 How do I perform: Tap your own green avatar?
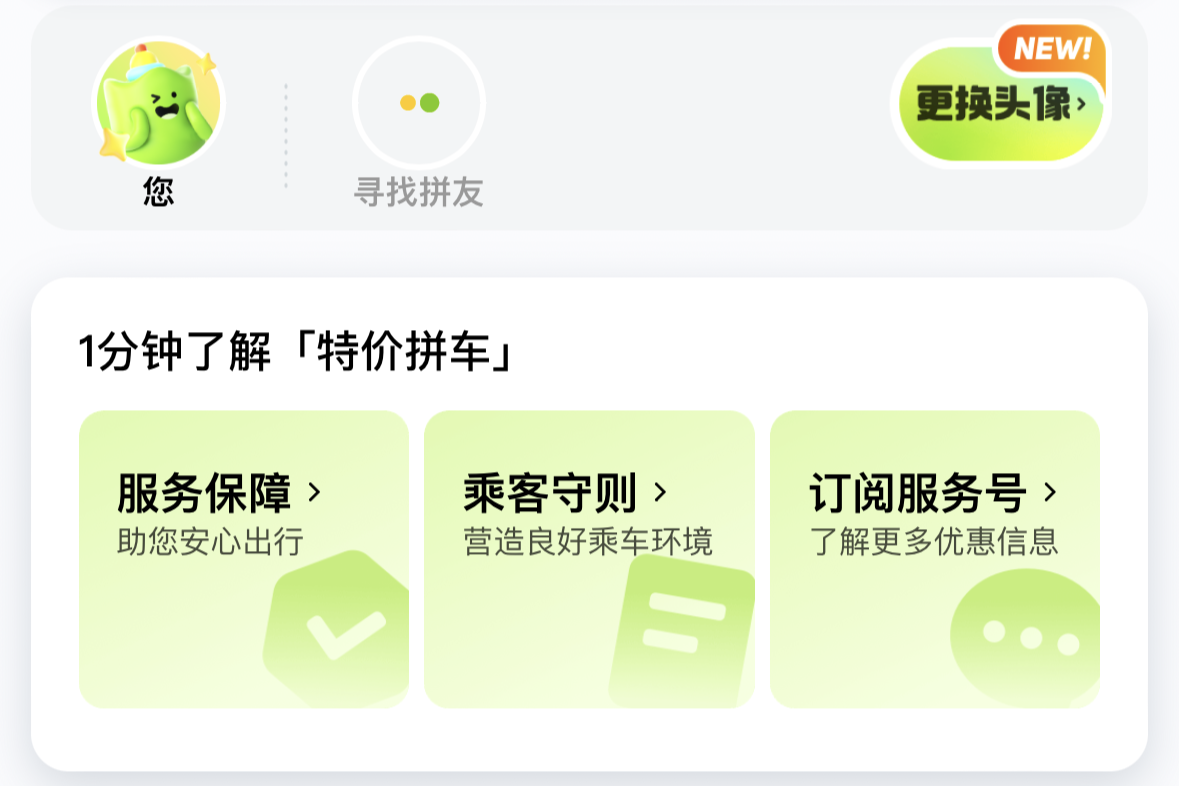[159, 102]
